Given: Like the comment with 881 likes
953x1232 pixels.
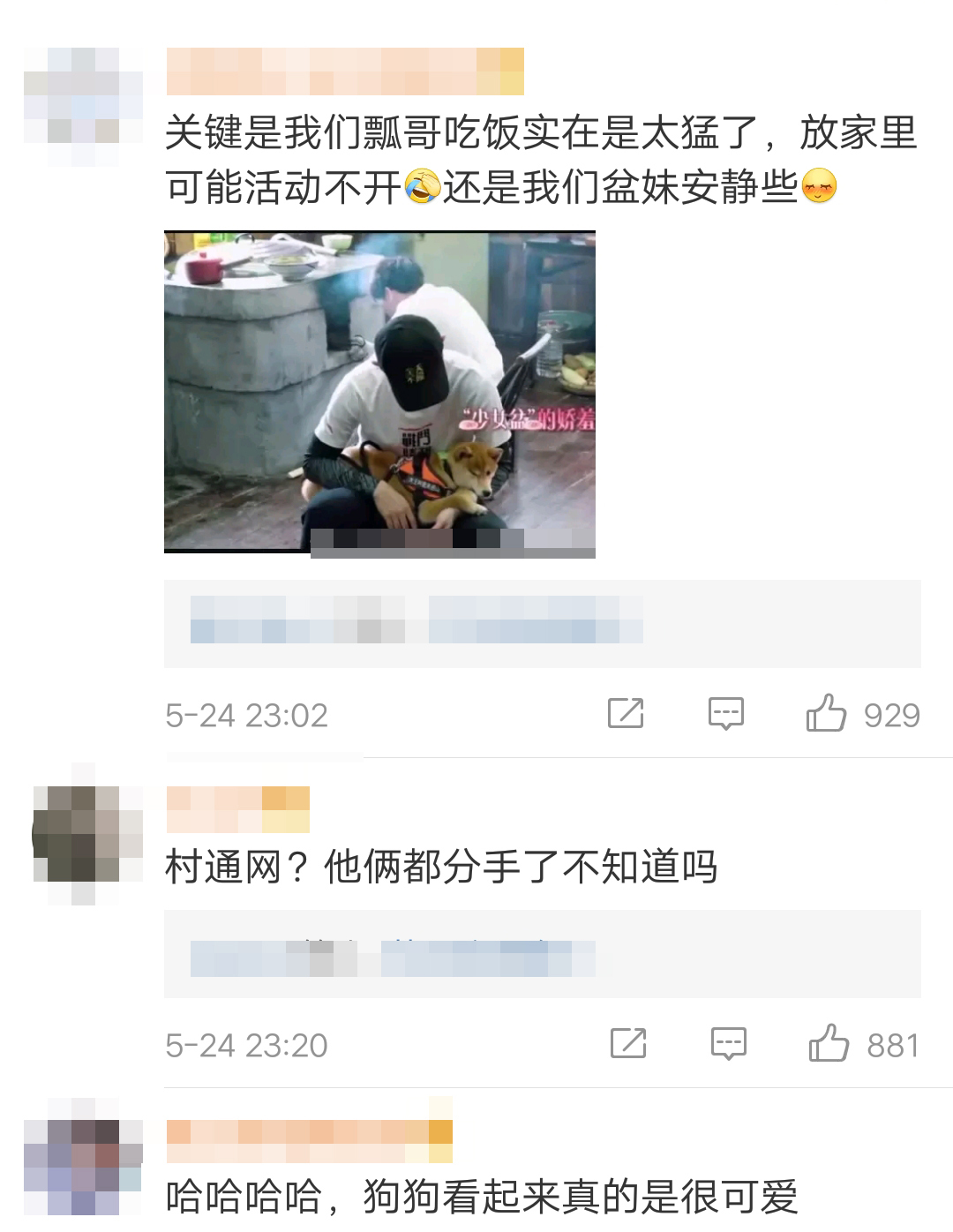Looking at the screenshot, I should [829, 1043].
